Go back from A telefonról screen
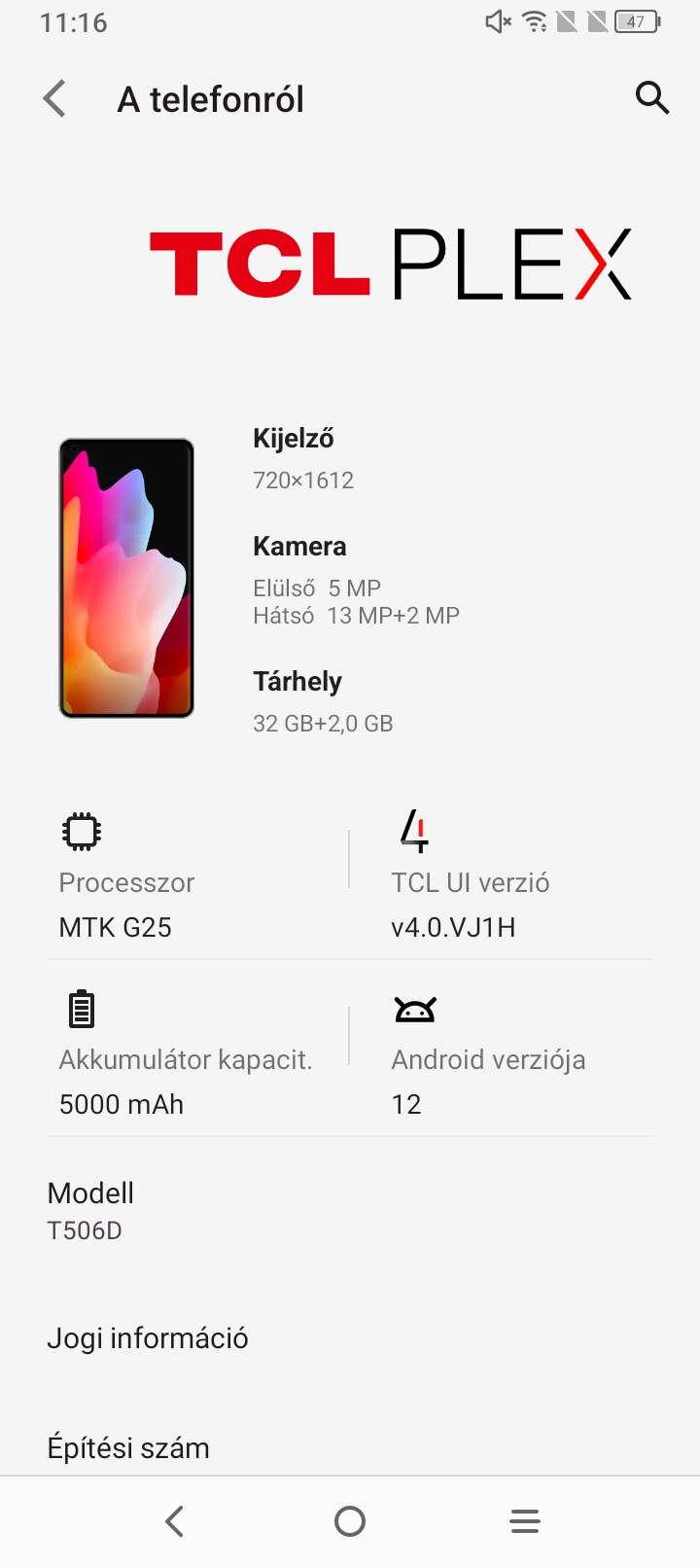 tap(55, 98)
